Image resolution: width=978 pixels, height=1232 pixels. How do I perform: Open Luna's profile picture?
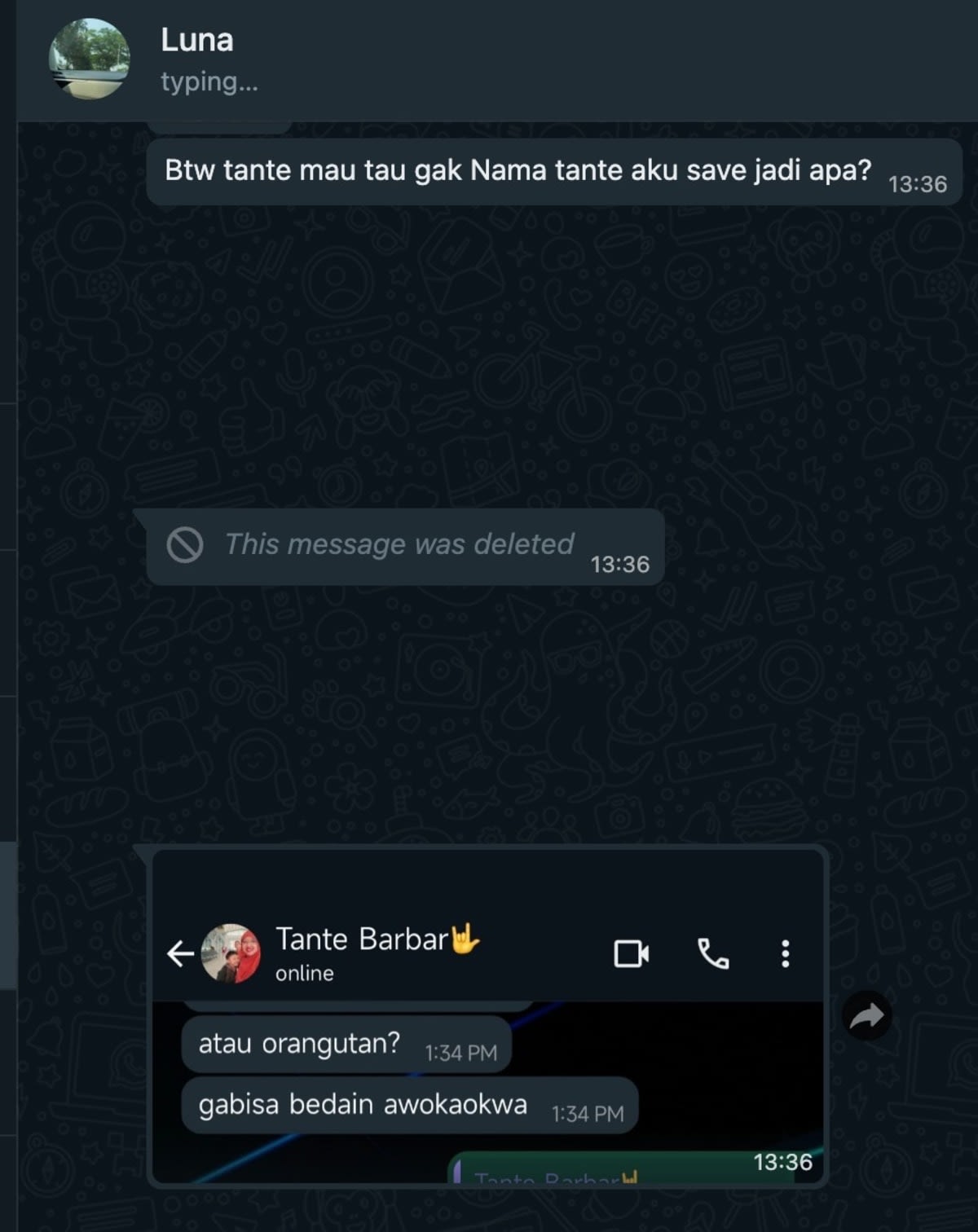point(89,59)
